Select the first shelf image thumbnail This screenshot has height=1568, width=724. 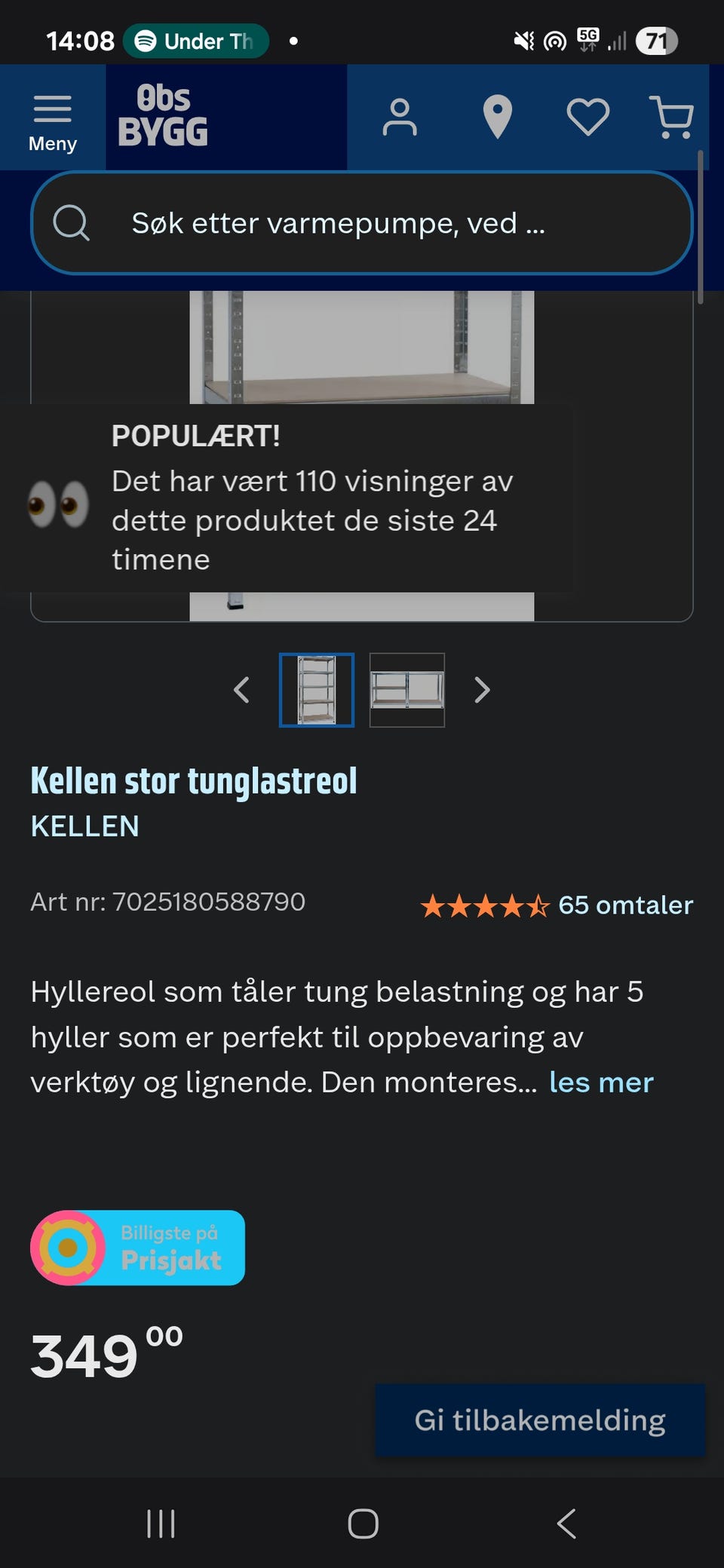[x=317, y=690]
